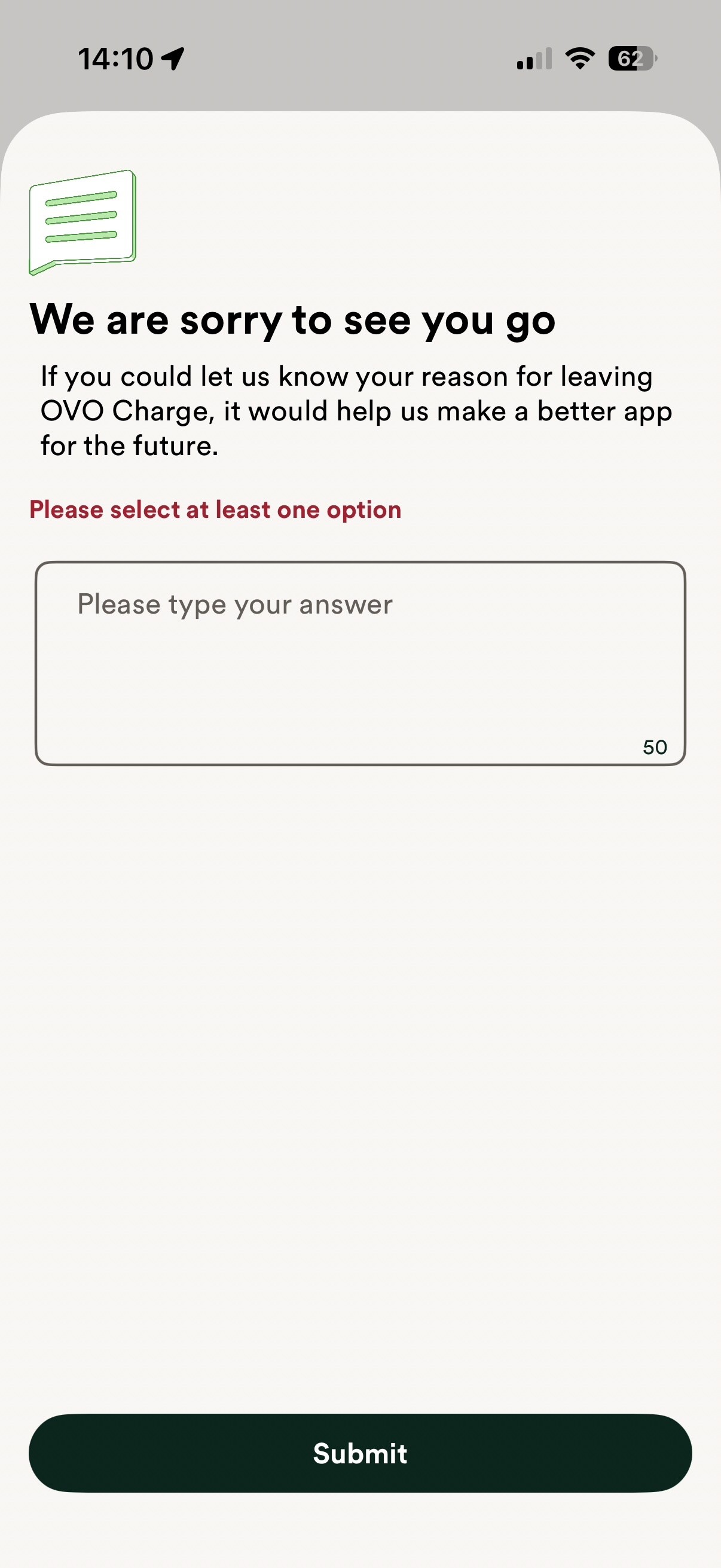Focus the 'Please type your answer' field

360,663
